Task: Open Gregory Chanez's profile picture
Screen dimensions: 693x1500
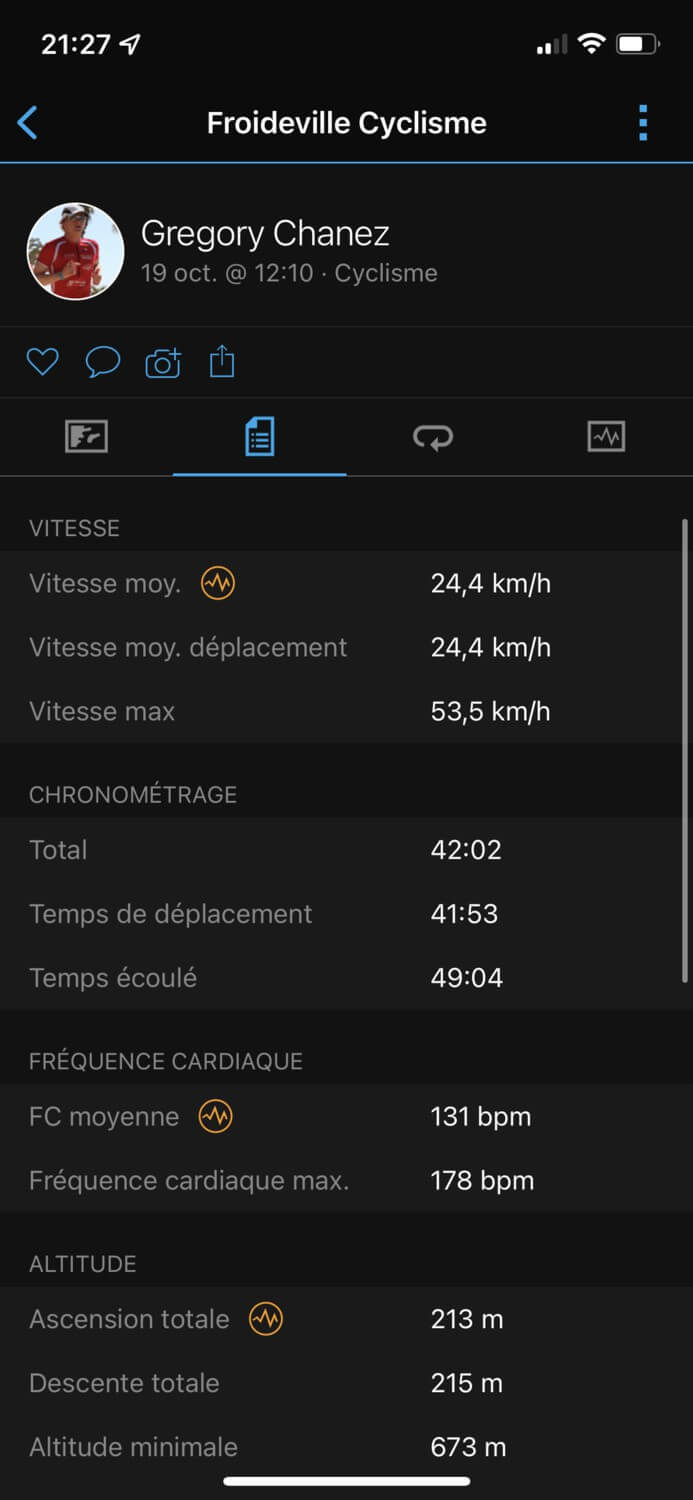Action: [x=75, y=252]
